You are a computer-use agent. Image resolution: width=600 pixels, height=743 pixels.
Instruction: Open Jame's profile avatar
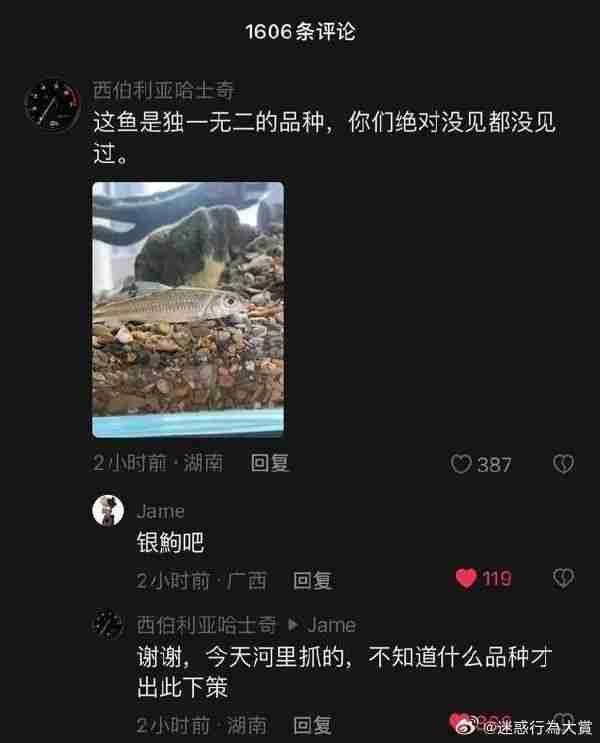coord(108,510)
